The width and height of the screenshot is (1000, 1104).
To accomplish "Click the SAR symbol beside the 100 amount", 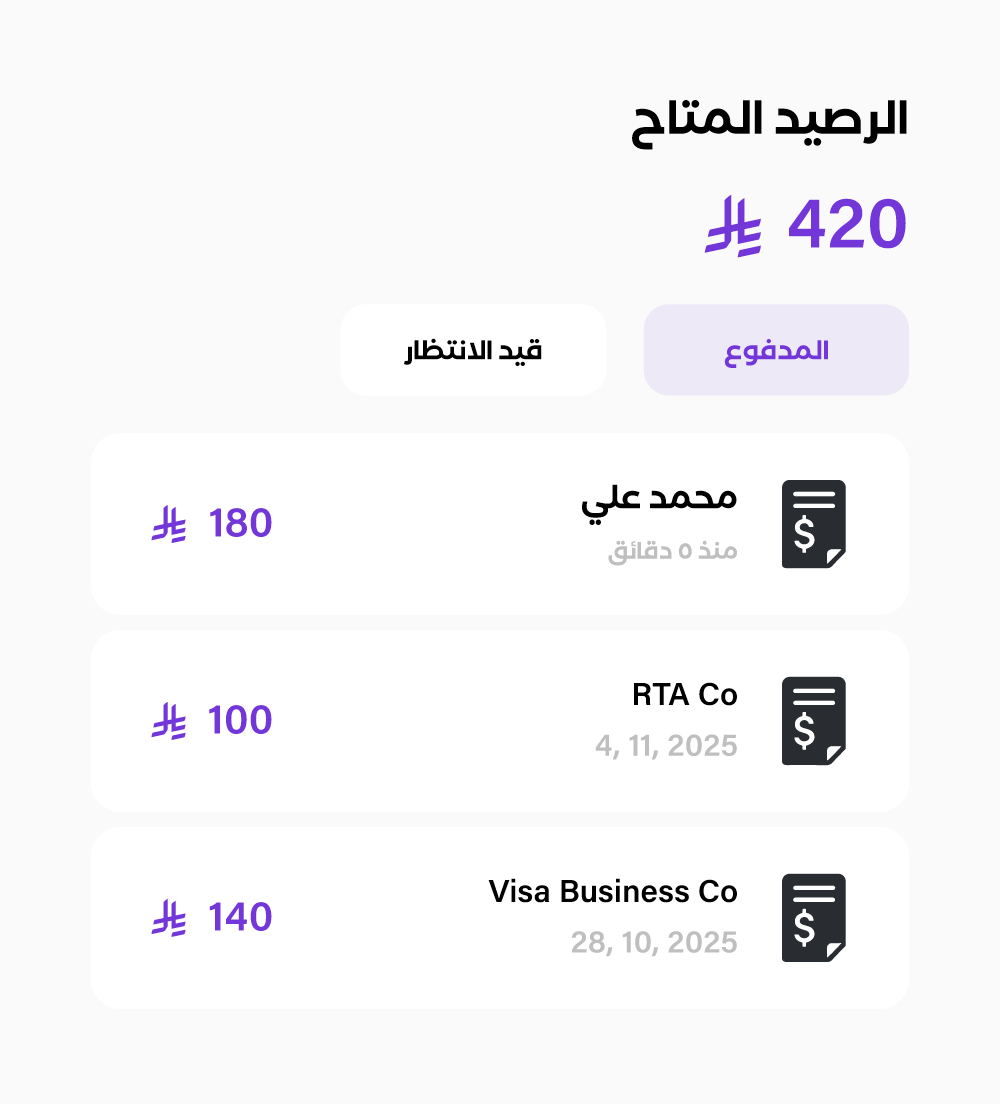I will (x=167, y=719).
